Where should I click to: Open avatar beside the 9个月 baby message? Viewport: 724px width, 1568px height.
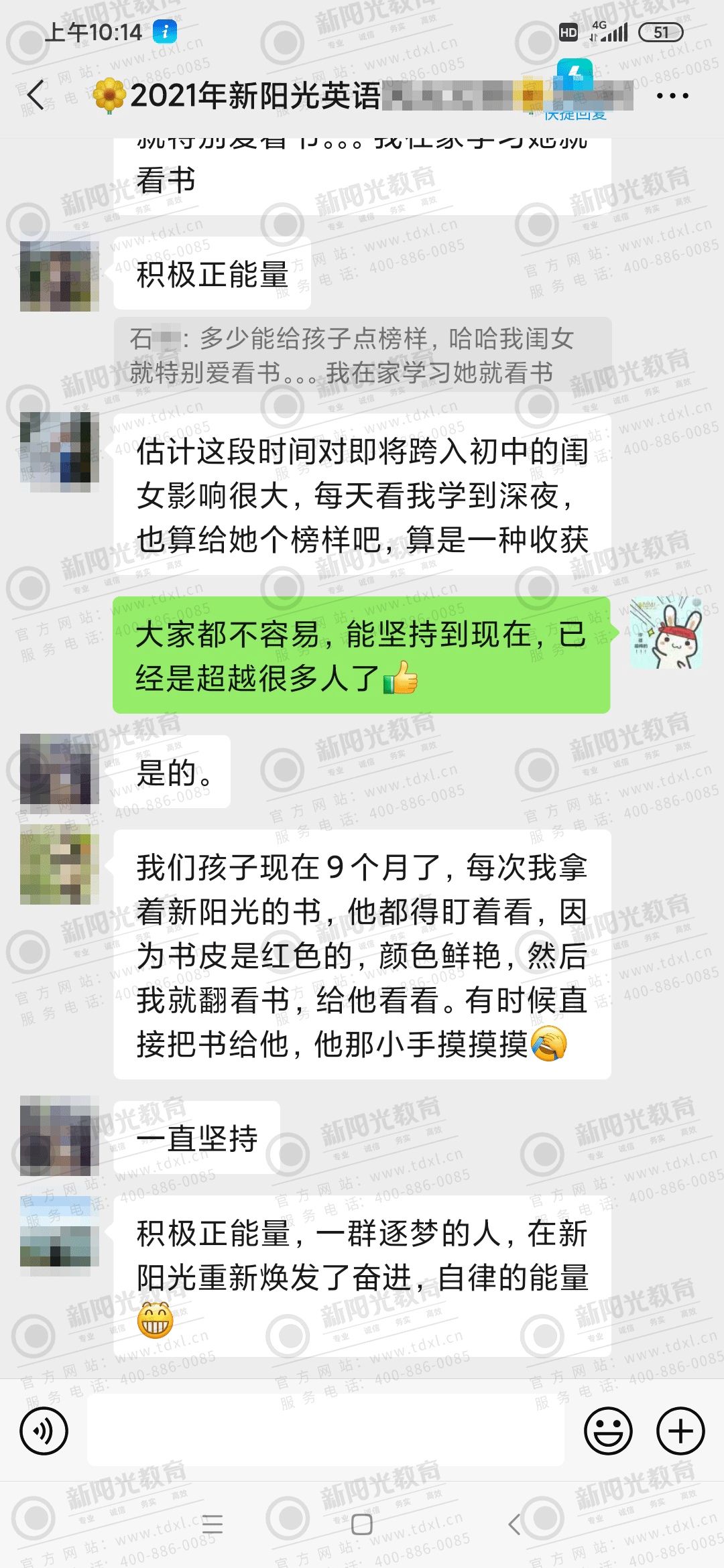click(x=59, y=865)
